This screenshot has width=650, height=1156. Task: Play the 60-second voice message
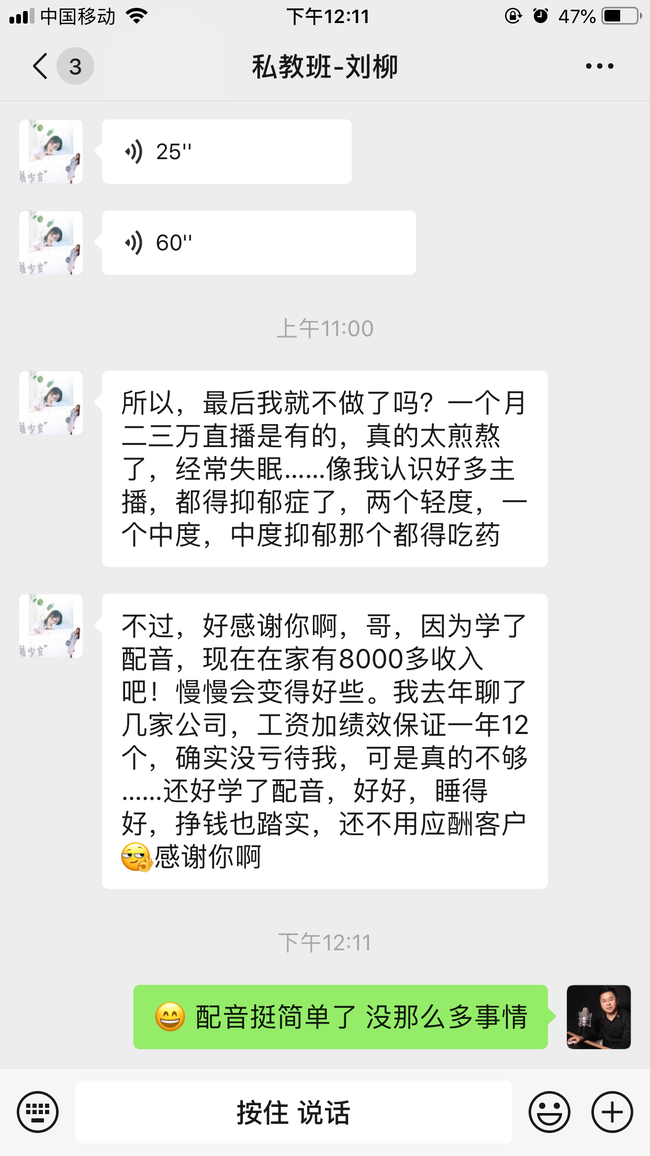click(x=258, y=243)
